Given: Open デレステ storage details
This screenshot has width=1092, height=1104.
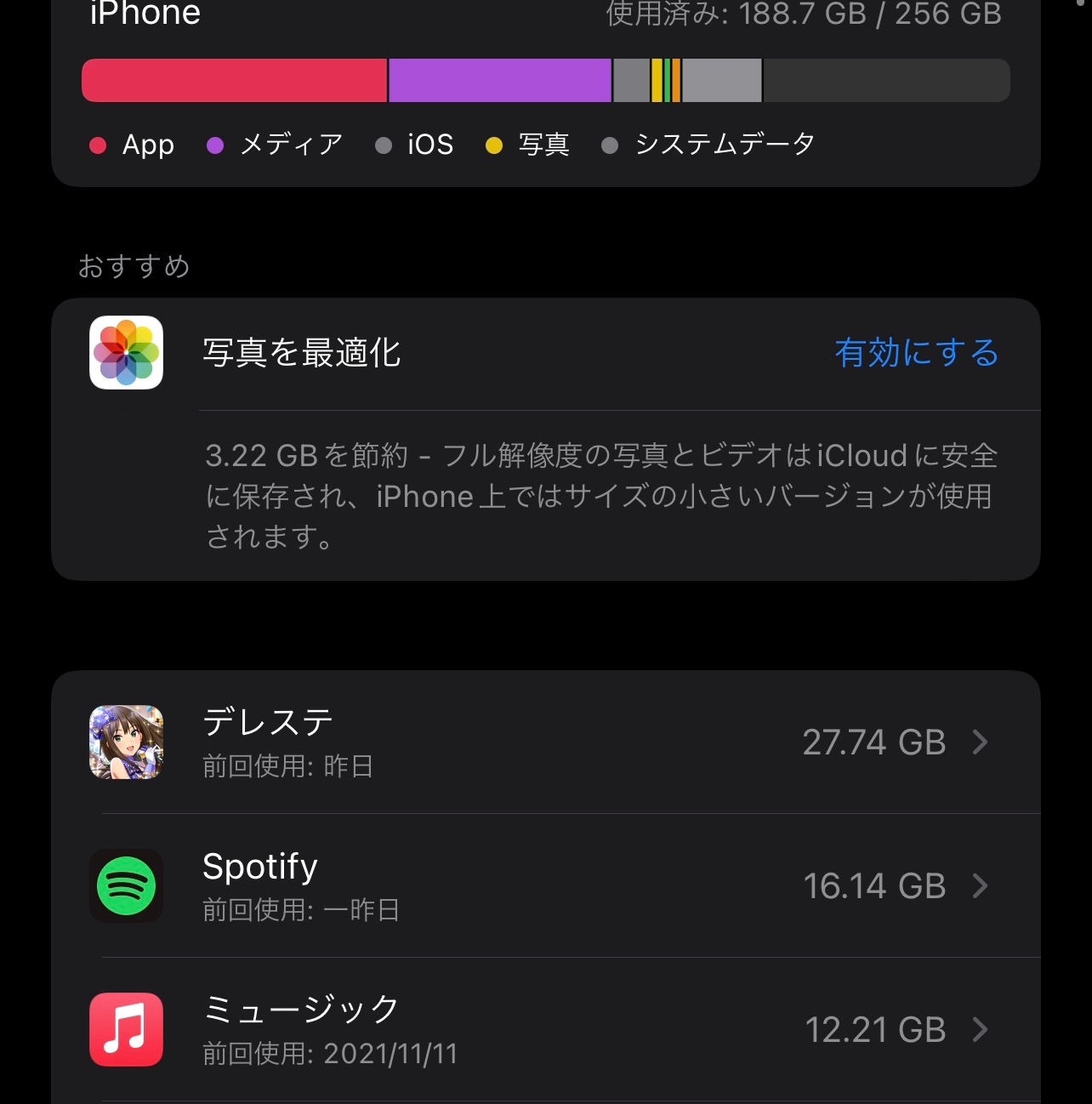Looking at the screenshot, I should (544, 743).
